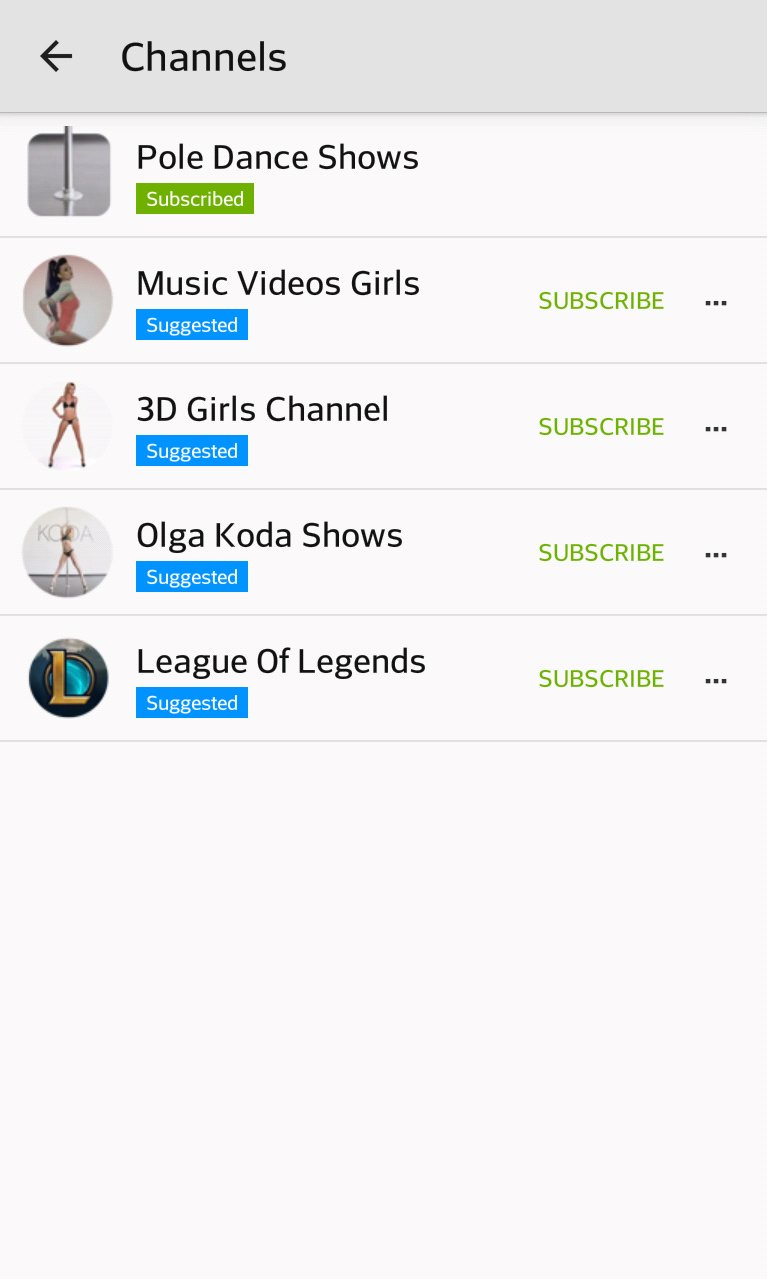Subscribe to 3D Girls Channel
The height and width of the screenshot is (1279, 767).
(601, 427)
